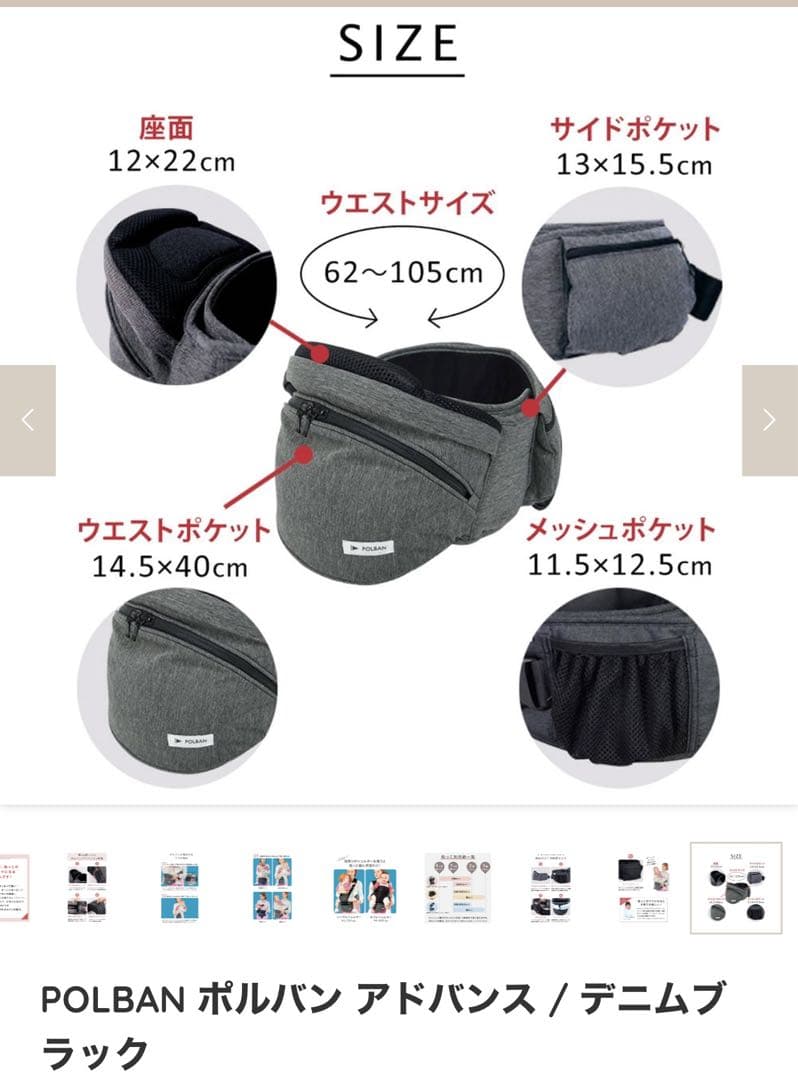798x1080 pixels.
Task: Go to the previous product image
Action: click(x=27, y=420)
